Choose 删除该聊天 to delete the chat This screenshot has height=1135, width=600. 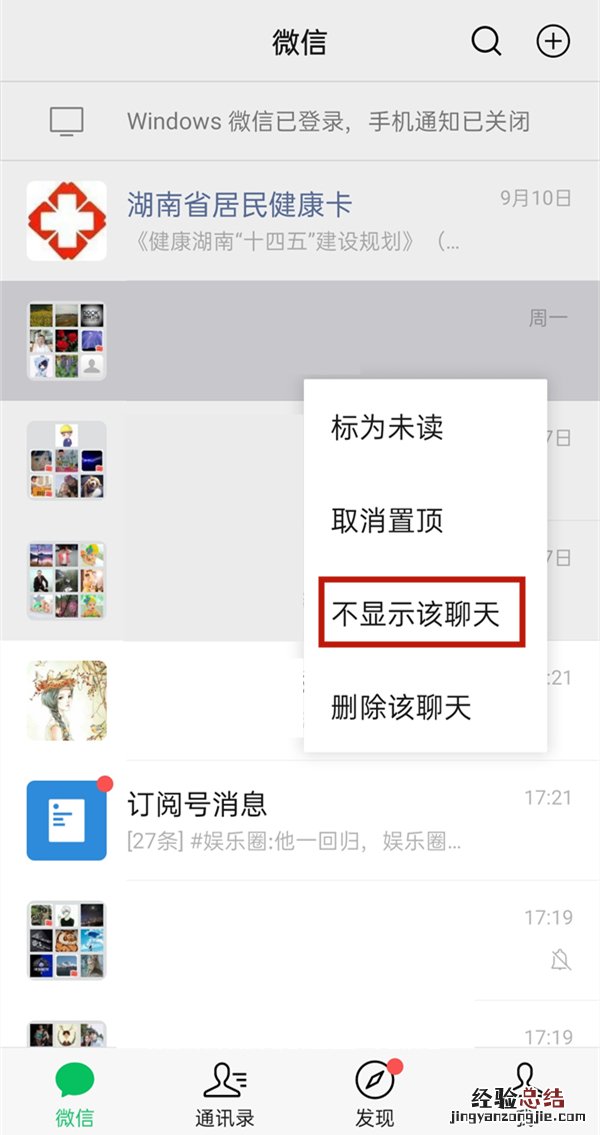[400, 707]
